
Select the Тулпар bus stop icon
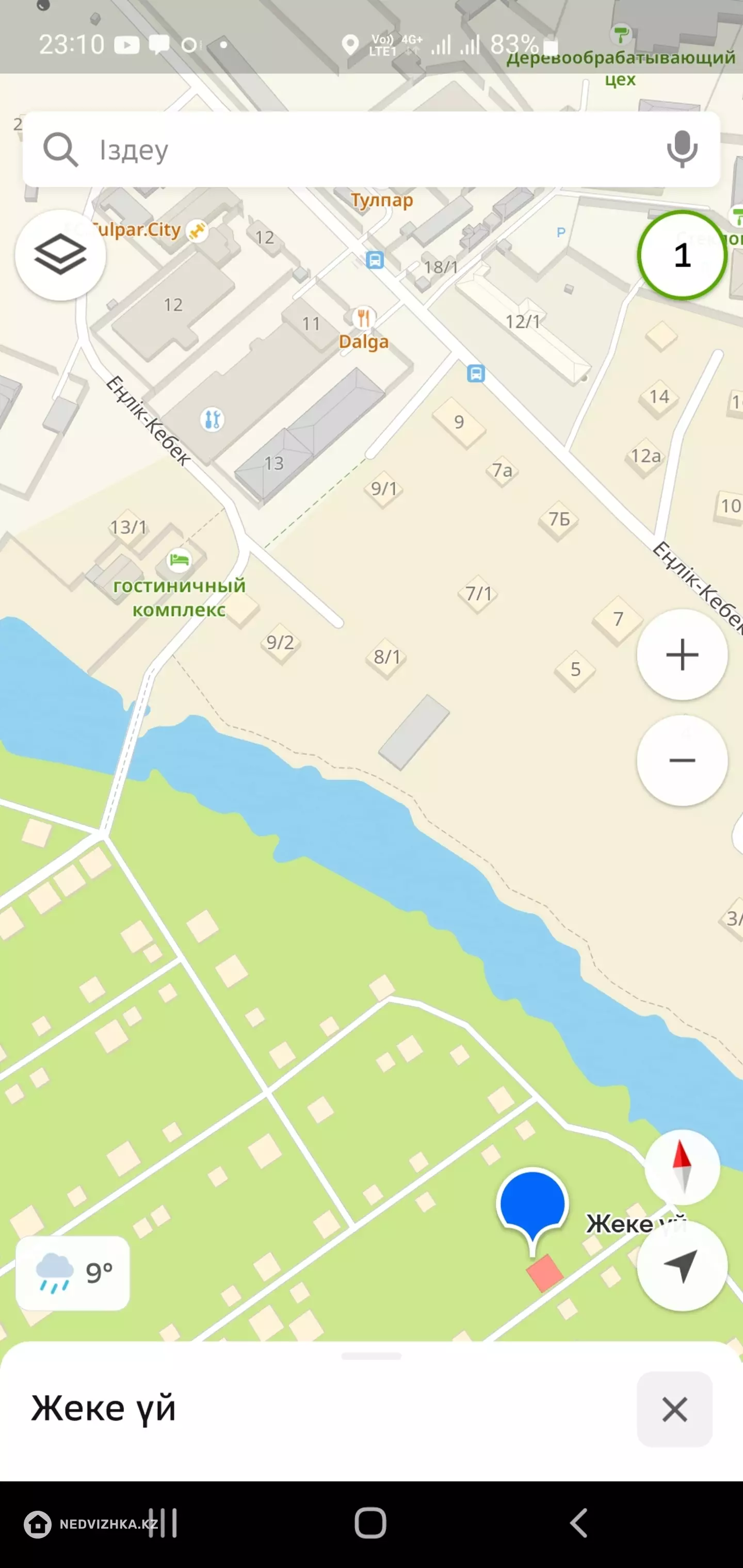pos(375,260)
